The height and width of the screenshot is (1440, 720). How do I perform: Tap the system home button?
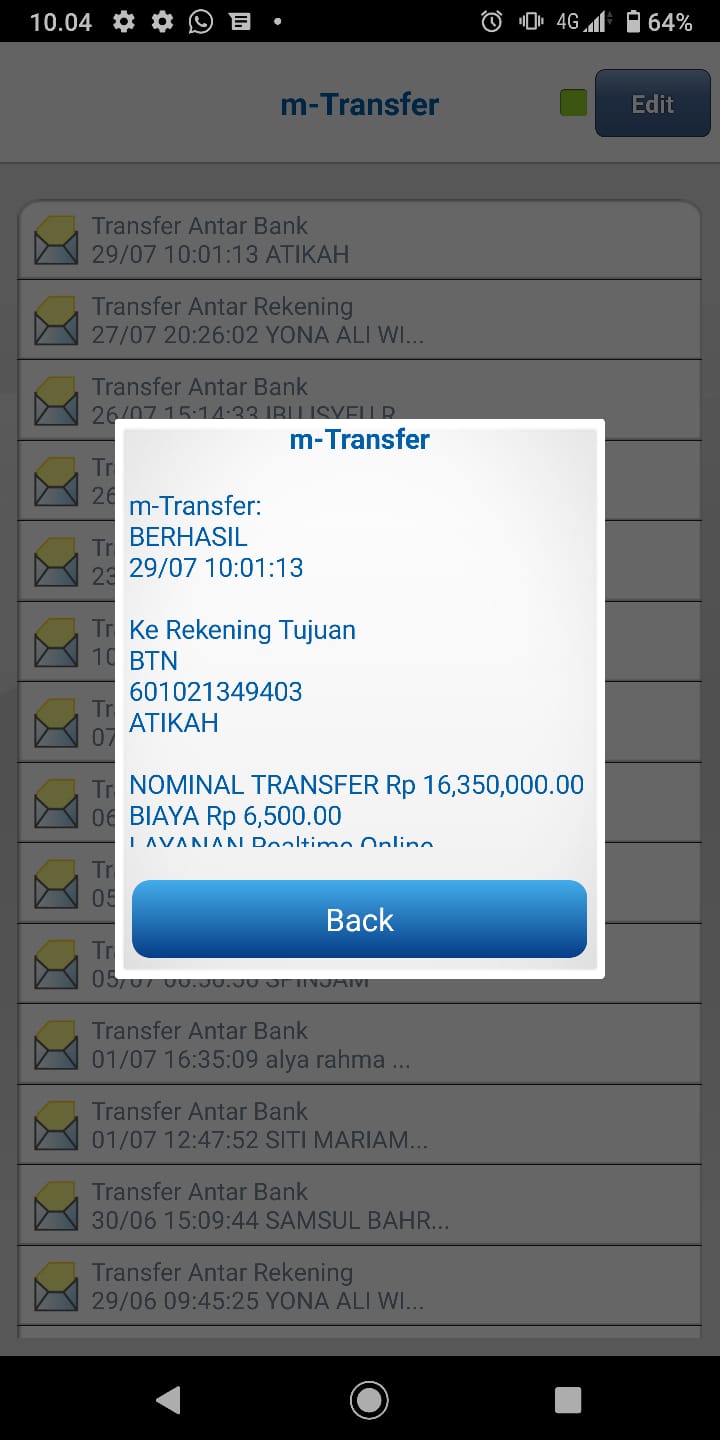pos(369,1400)
